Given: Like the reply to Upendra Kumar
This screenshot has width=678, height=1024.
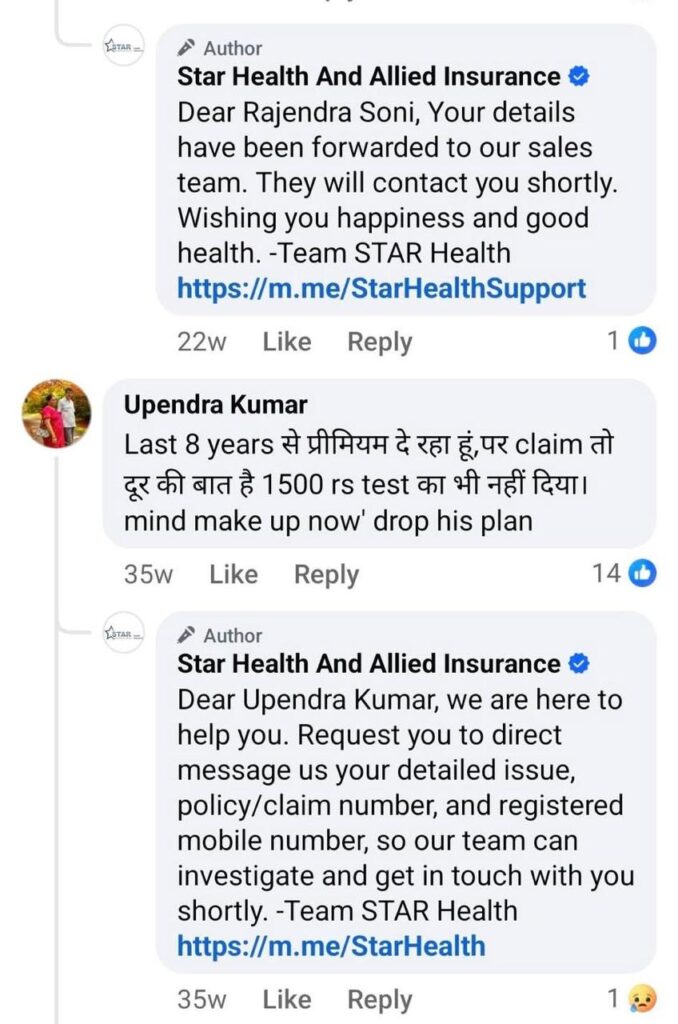Looking at the screenshot, I should click(x=286, y=1000).
